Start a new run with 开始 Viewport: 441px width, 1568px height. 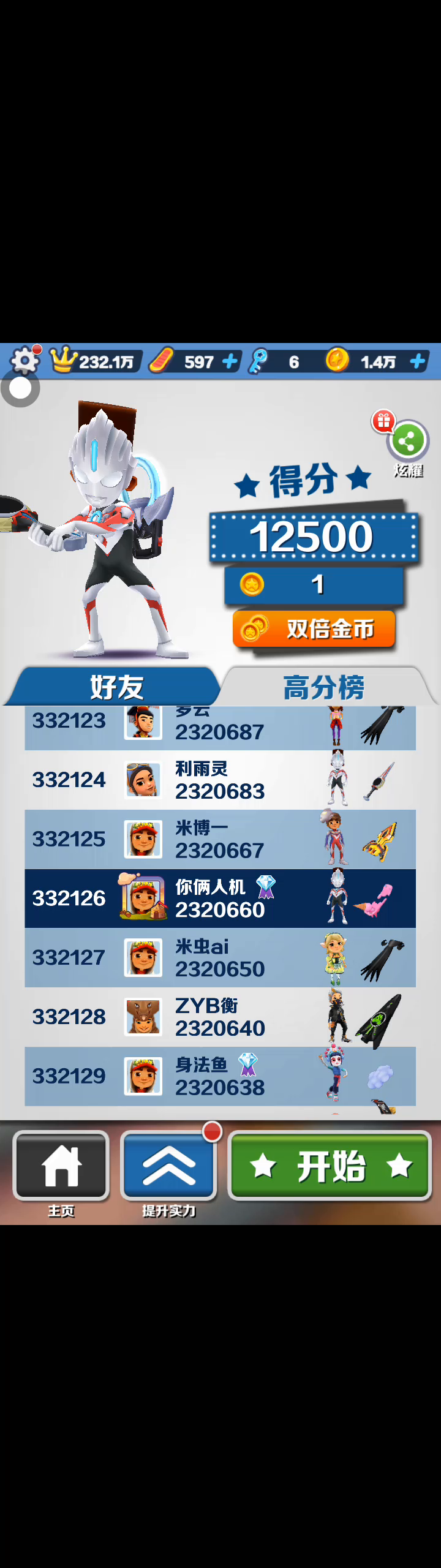[x=330, y=1166]
